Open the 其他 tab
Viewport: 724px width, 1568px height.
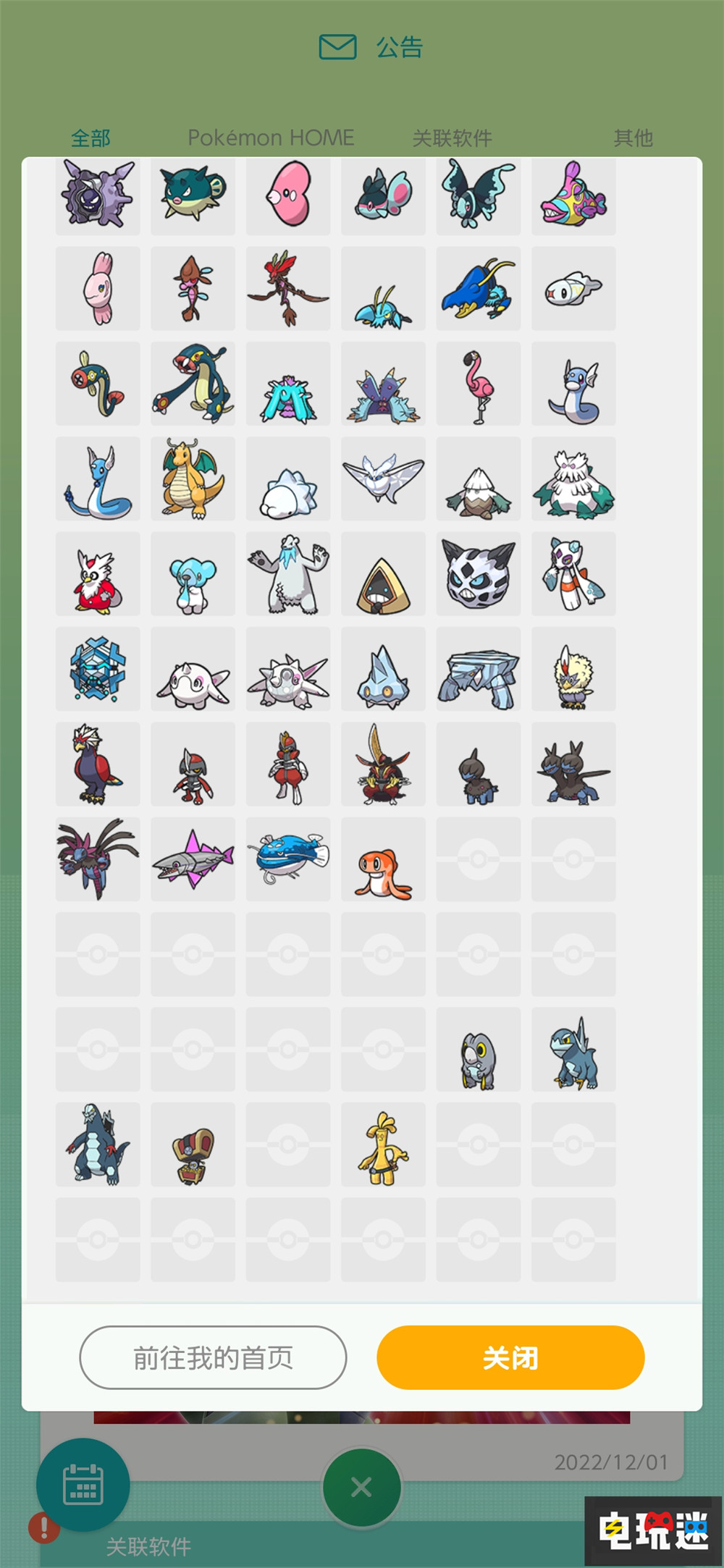click(x=633, y=138)
